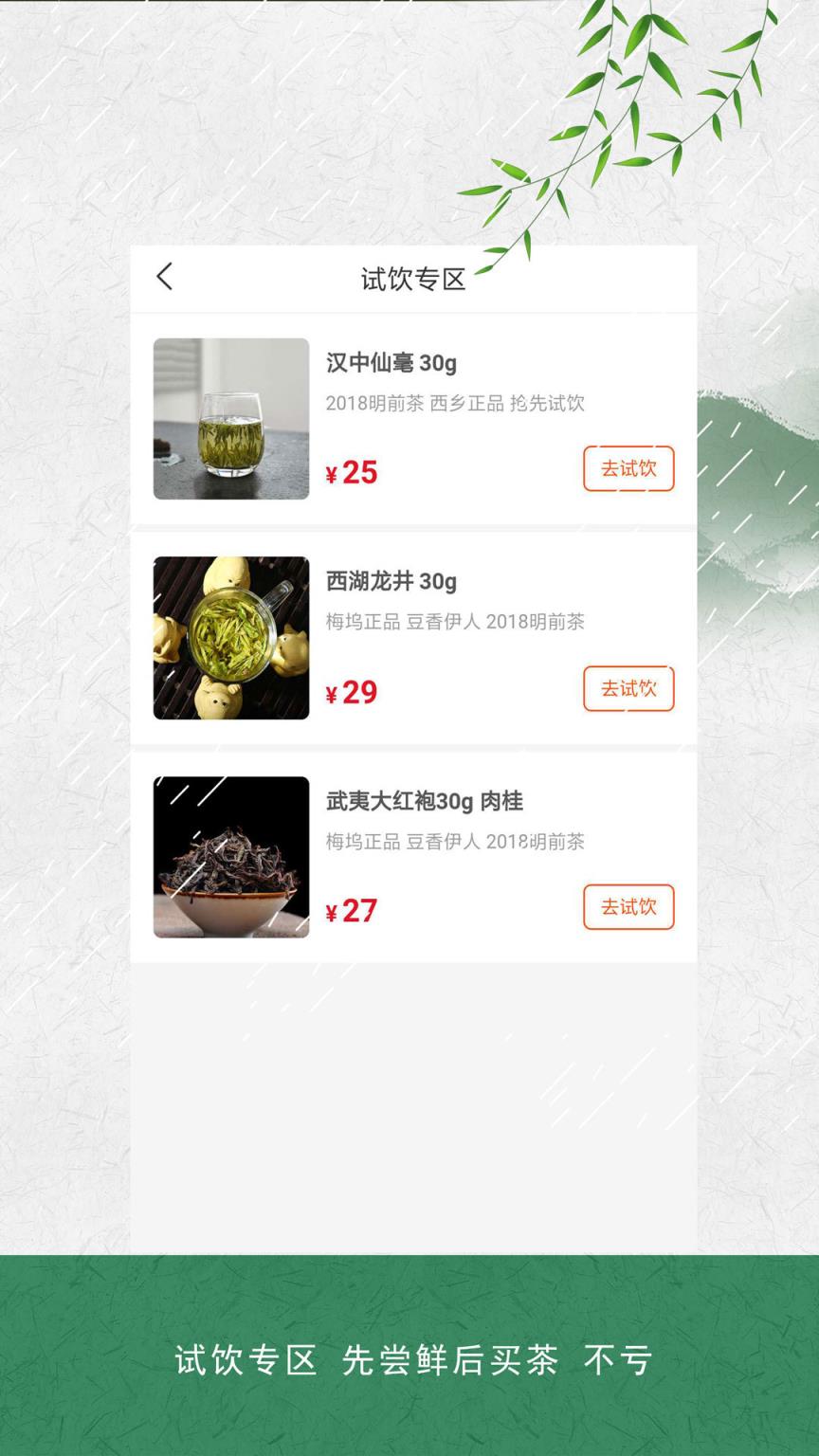
Task: Tap the ¥25 price of 汉中仙毫
Action: pos(351,472)
